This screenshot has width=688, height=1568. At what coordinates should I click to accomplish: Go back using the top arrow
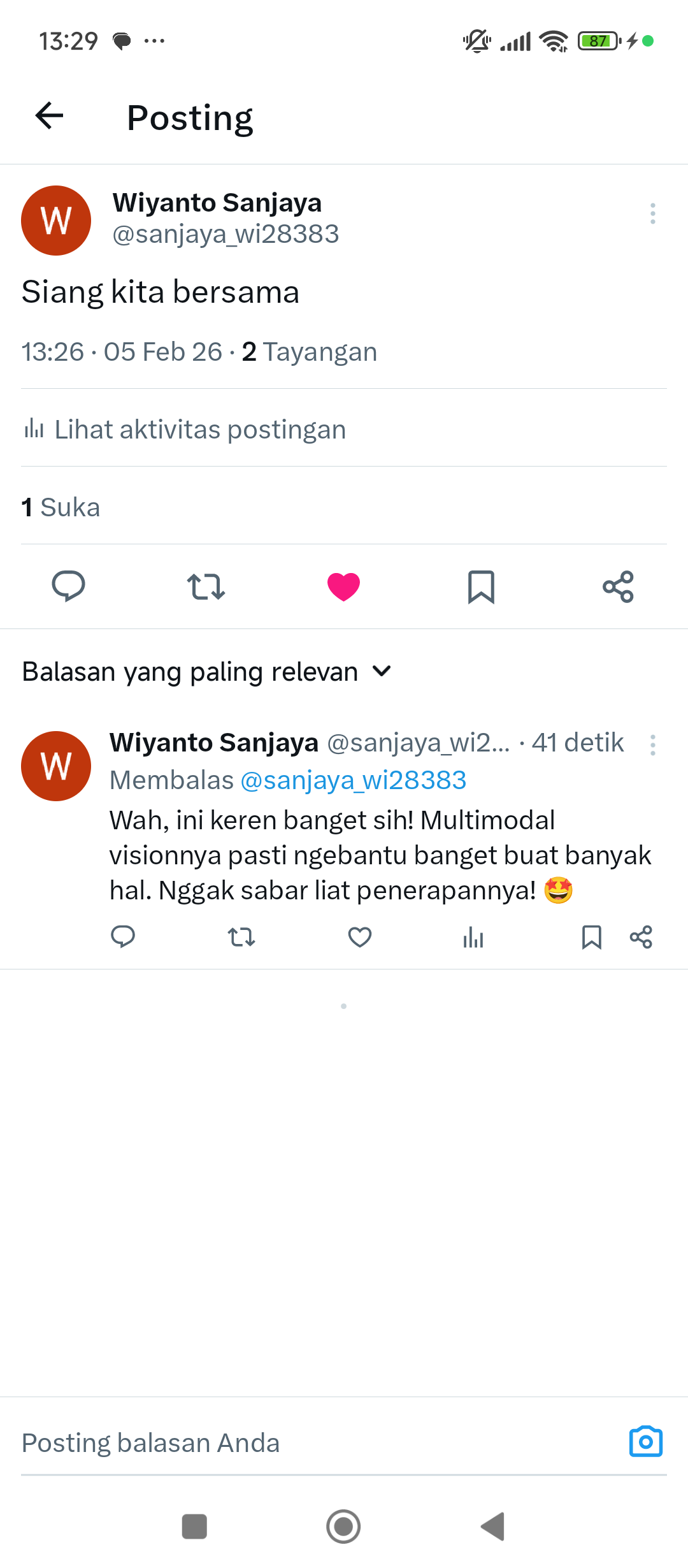[49, 116]
